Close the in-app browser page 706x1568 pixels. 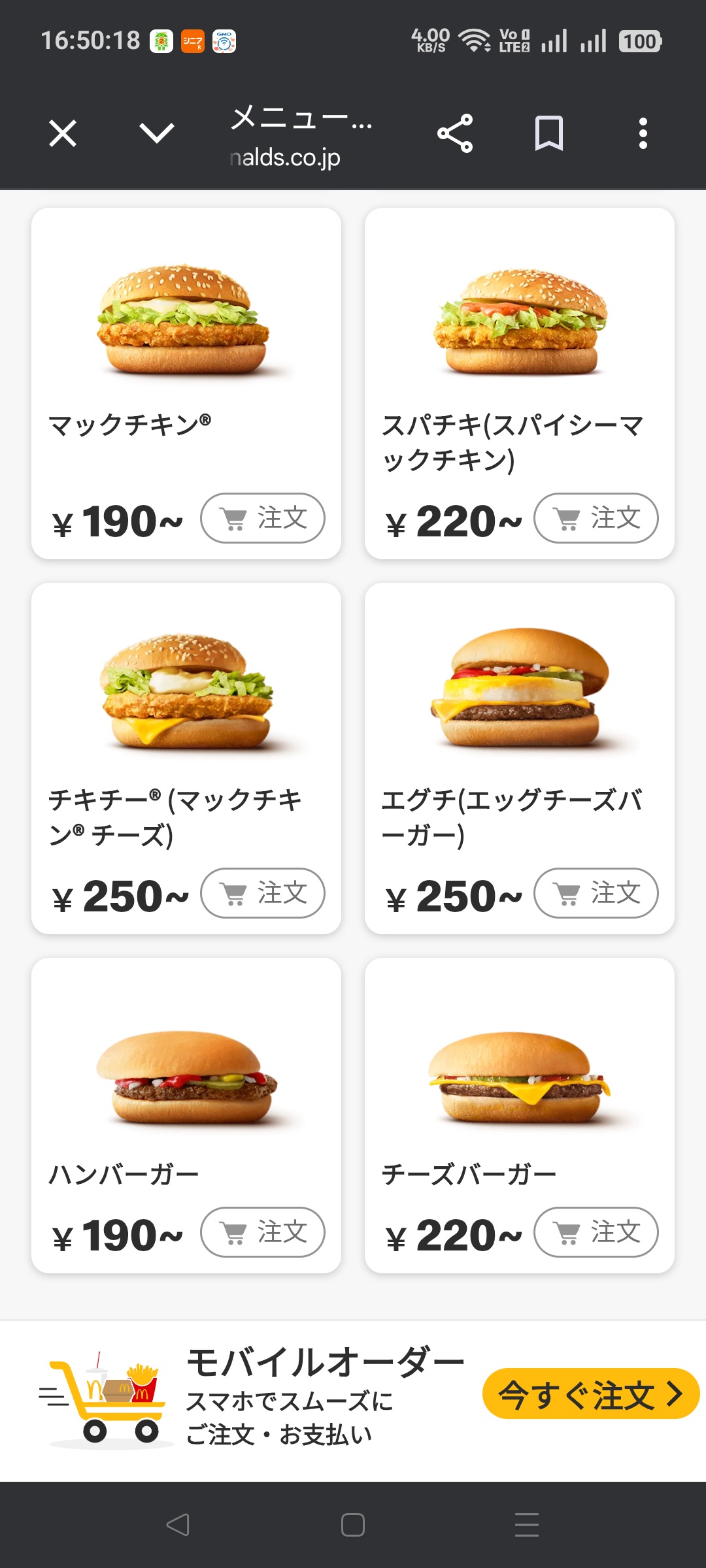(x=63, y=133)
